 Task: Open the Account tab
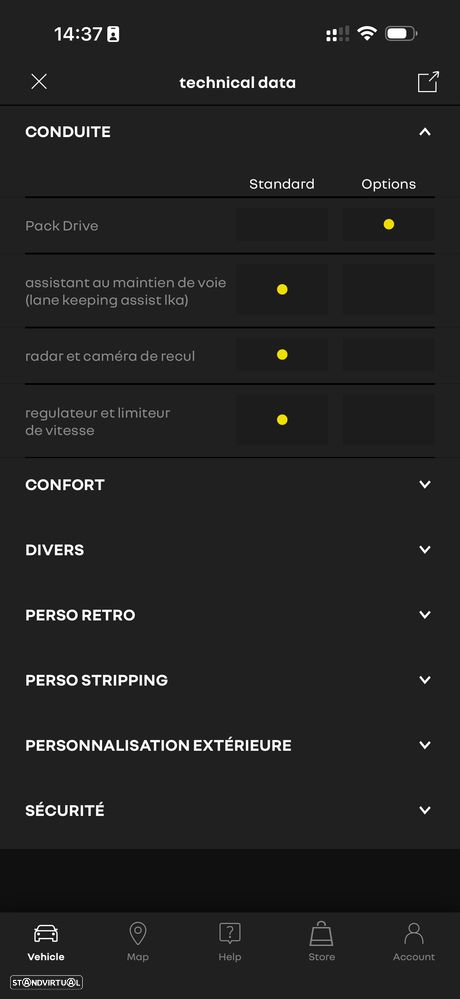(x=414, y=942)
